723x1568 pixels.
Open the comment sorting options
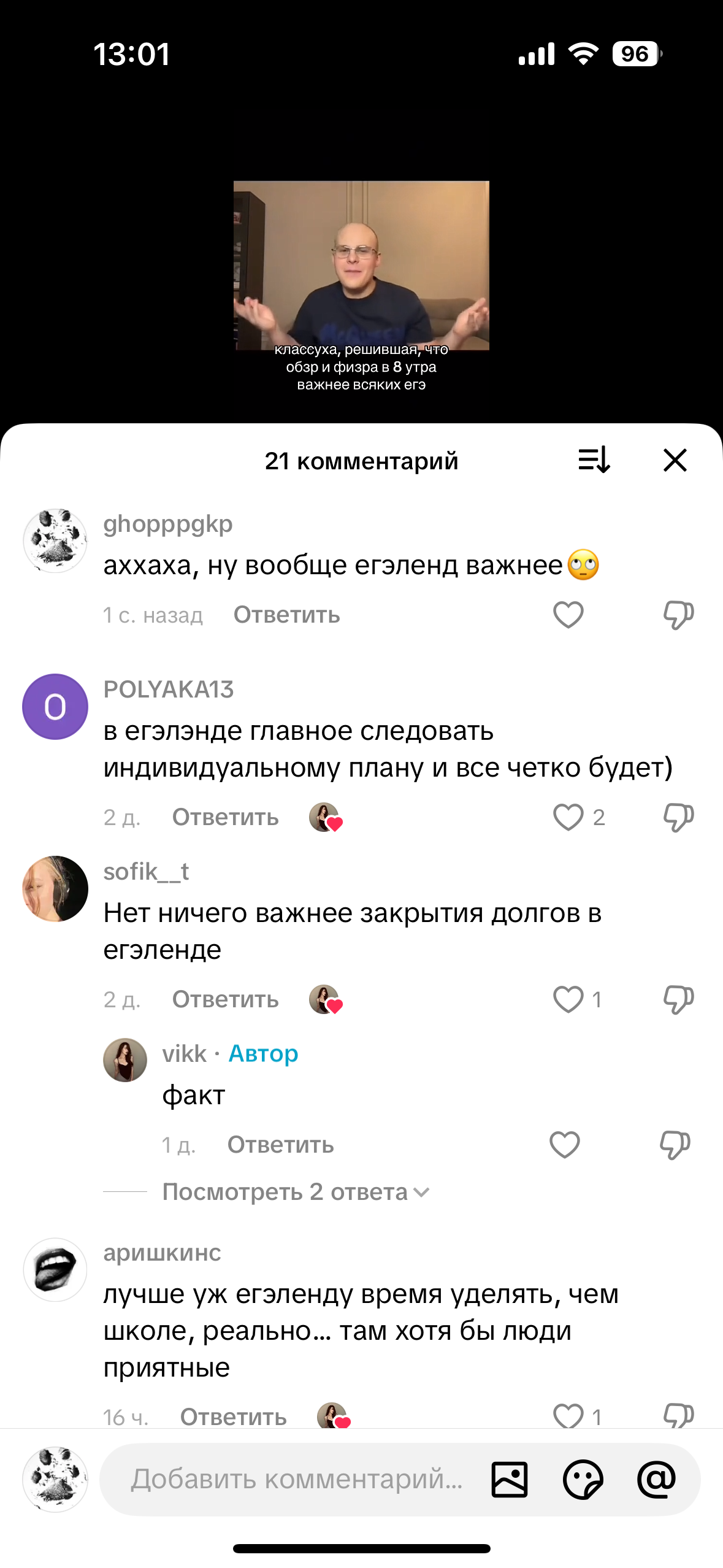tap(594, 460)
